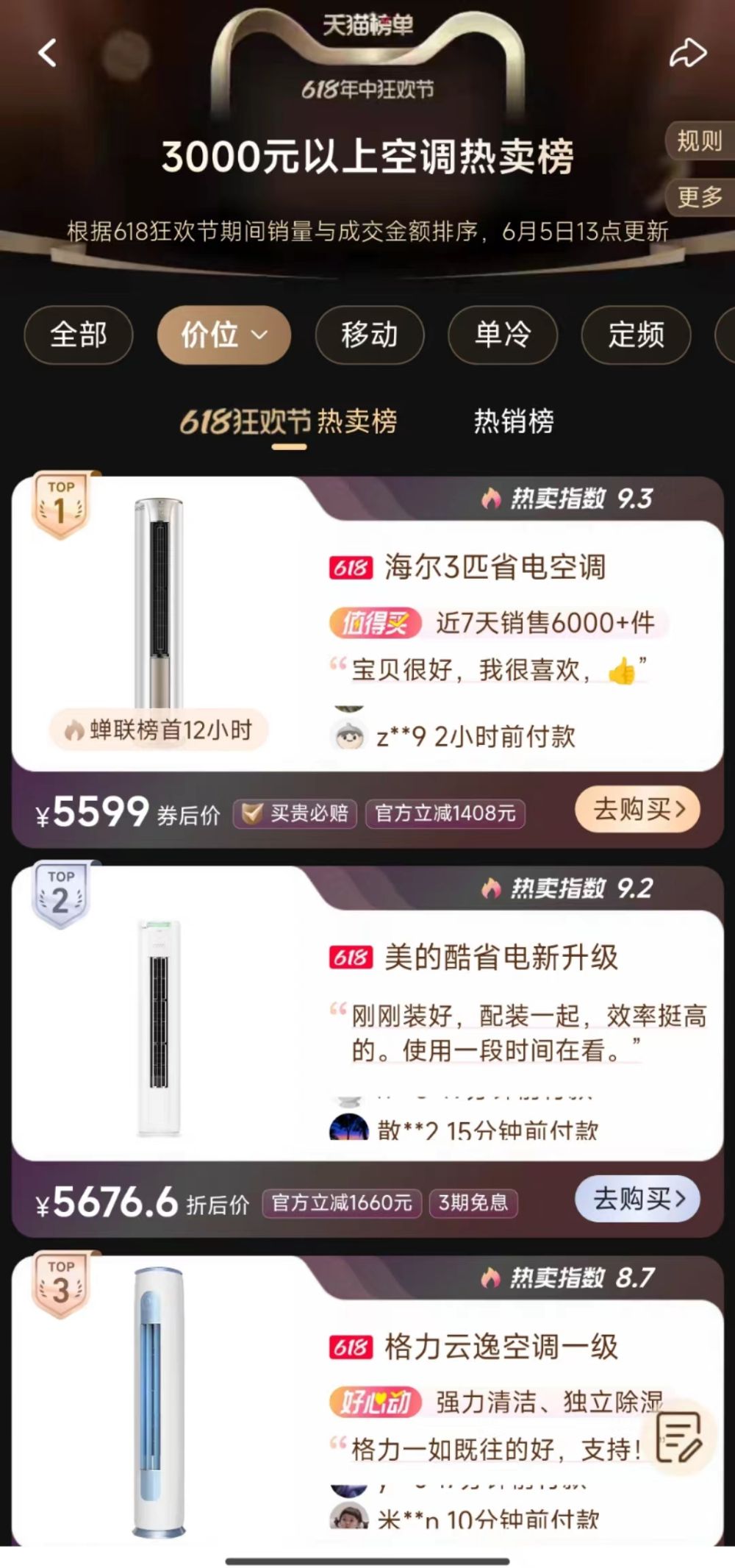Go back using the top-left arrow

[48, 53]
